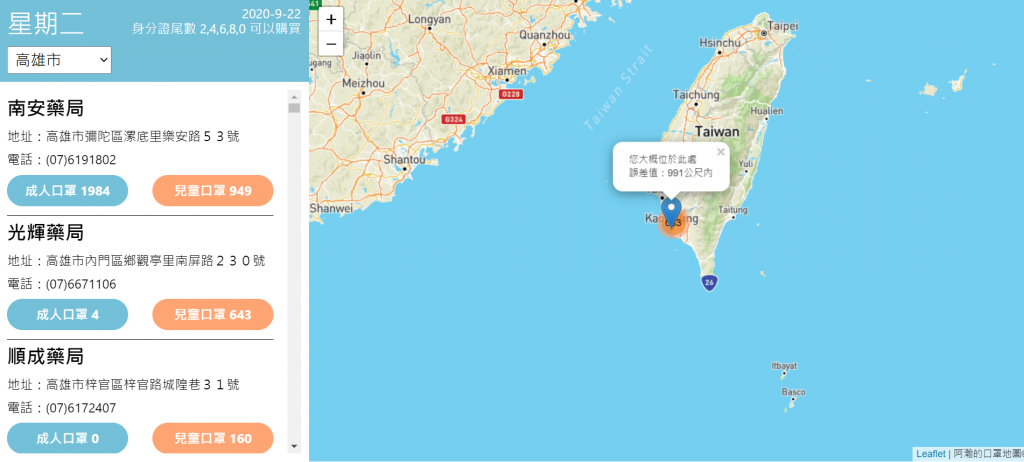Tap 成人口罩 1984 for 南安藥局
Viewport: 1024px width, 462px height.
[67, 190]
